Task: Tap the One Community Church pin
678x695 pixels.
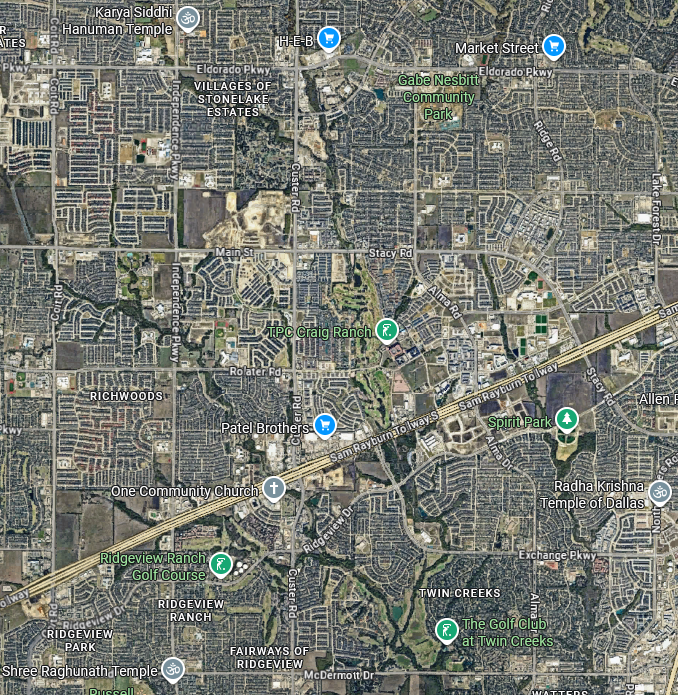Action: [273, 489]
